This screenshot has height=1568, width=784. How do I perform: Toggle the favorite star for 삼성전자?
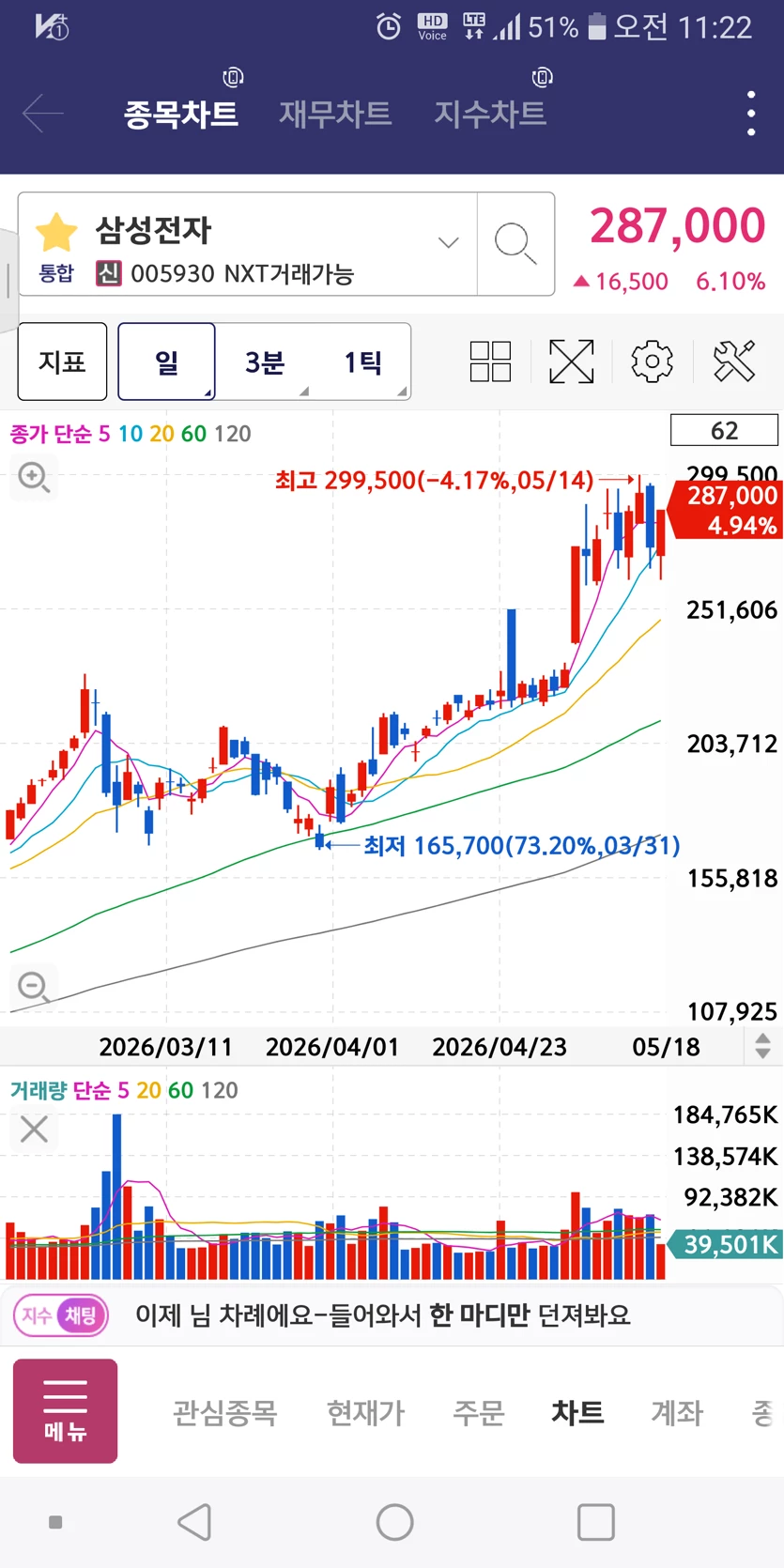click(x=56, y=232)
